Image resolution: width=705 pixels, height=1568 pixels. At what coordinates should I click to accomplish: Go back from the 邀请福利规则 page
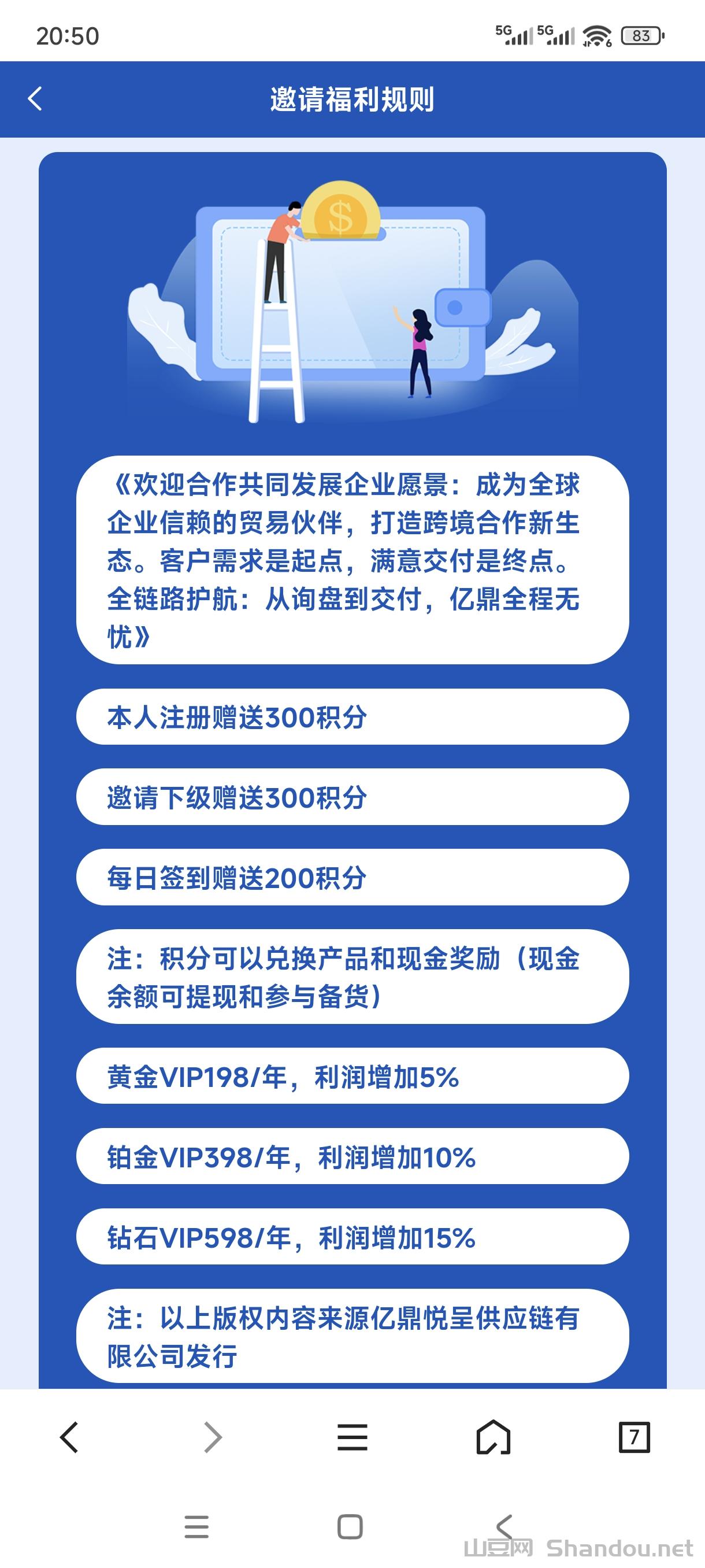click(35, 99)
